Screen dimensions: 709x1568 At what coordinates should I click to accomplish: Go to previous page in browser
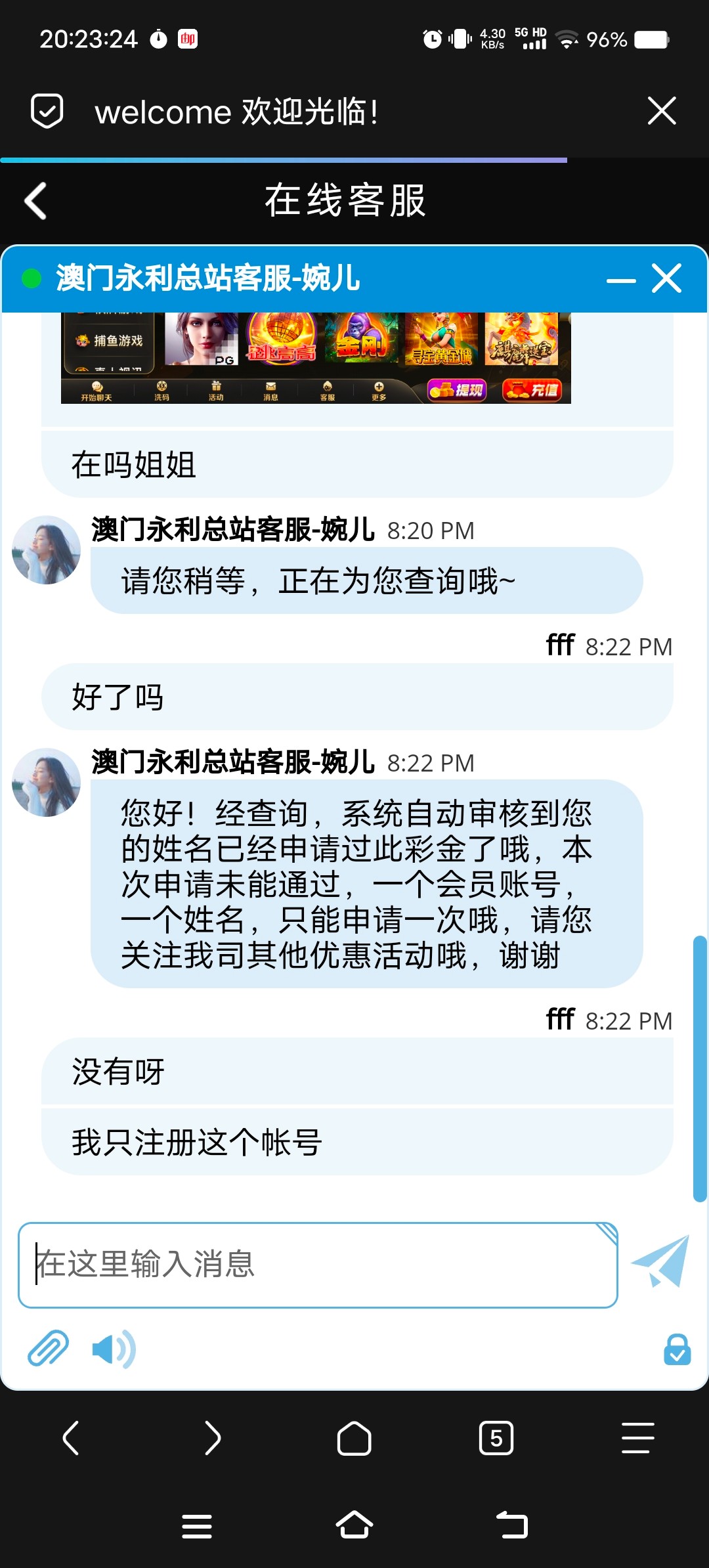[71, 1438]
